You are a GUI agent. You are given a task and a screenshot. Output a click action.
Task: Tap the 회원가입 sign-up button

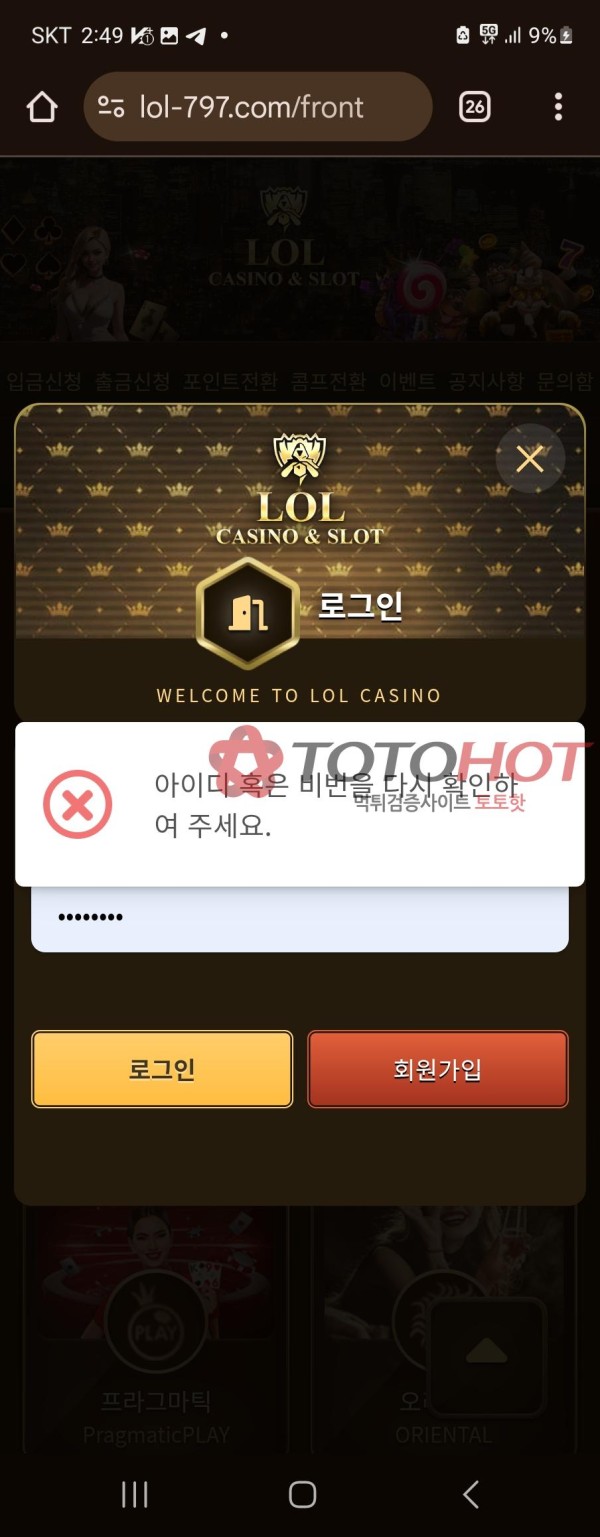(437, 1069)
